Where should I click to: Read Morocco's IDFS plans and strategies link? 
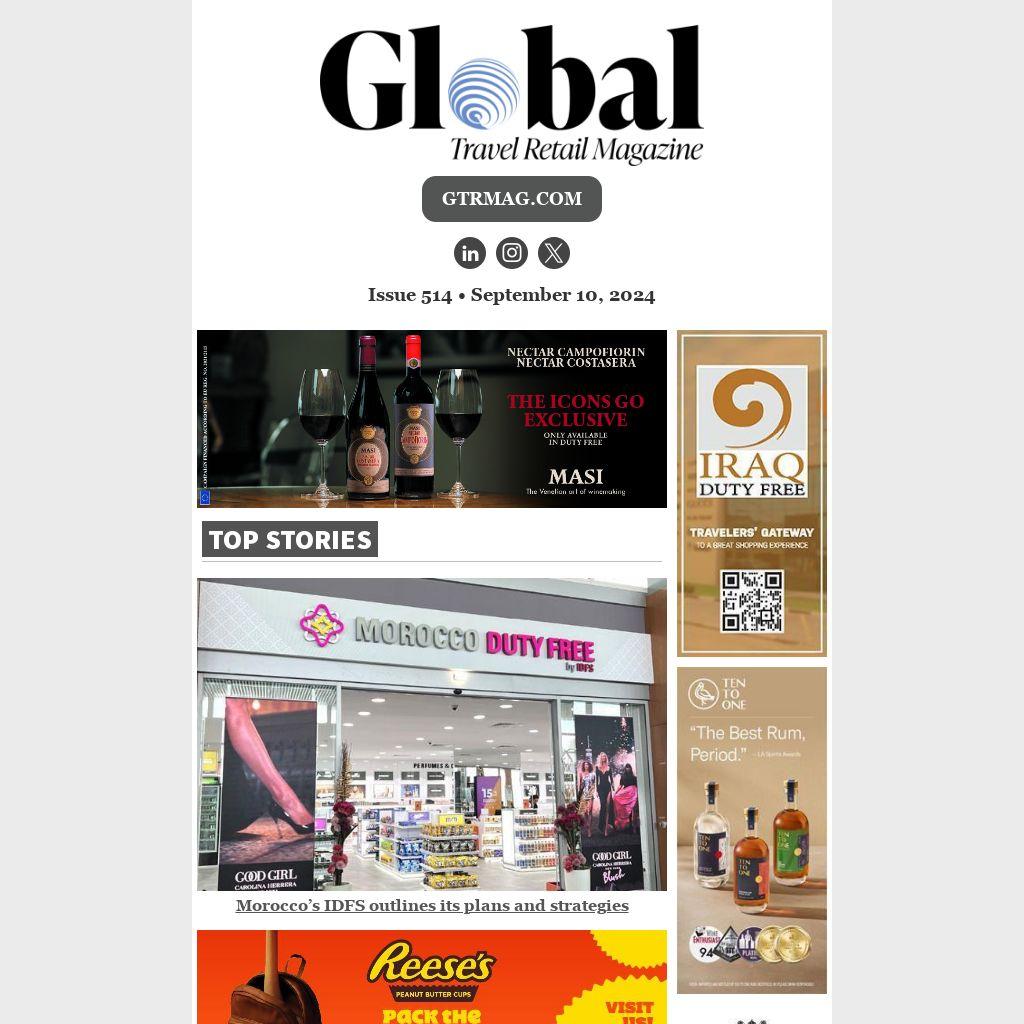[x=432, y=906]
